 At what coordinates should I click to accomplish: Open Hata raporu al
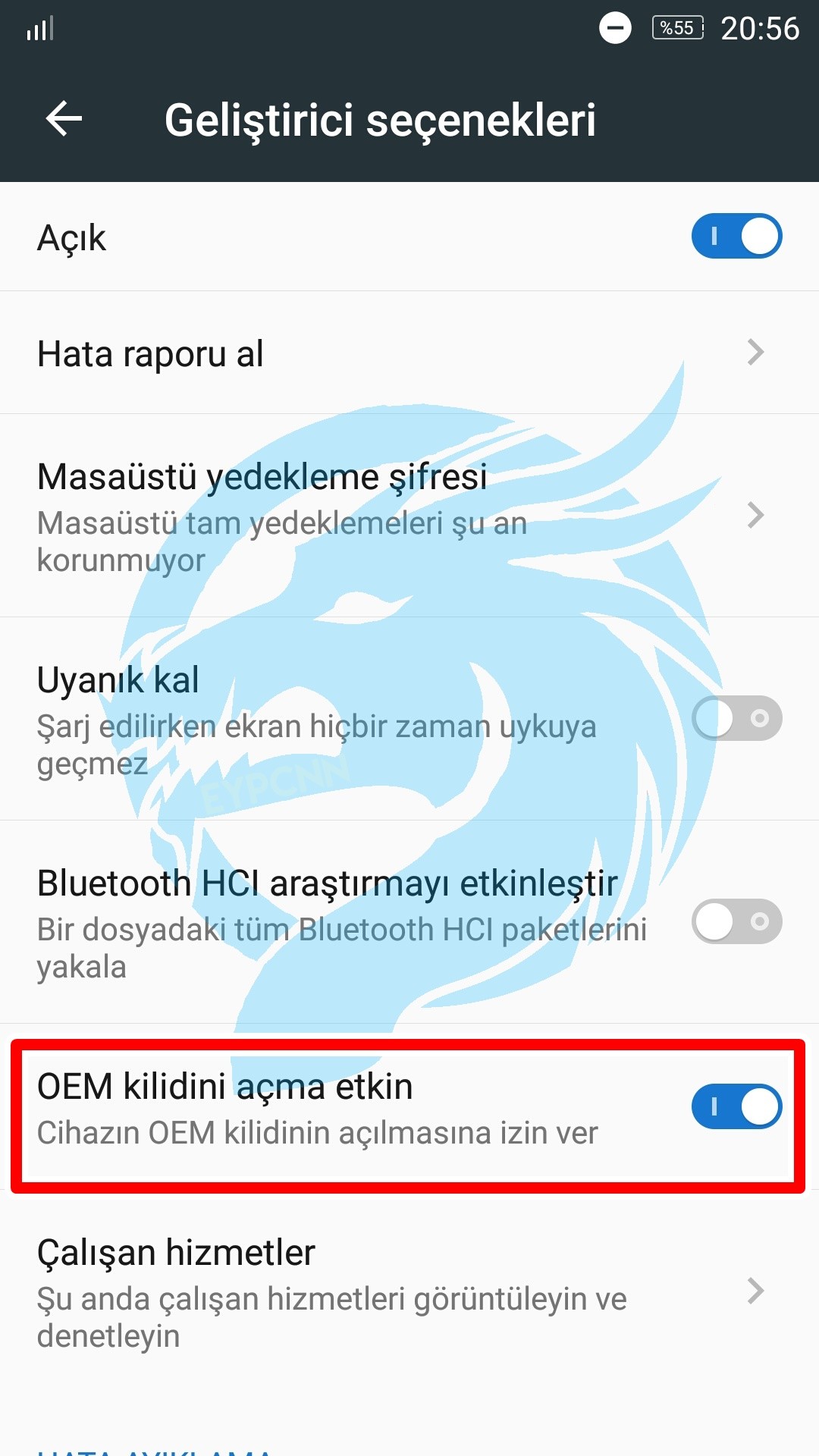(409, 353)
